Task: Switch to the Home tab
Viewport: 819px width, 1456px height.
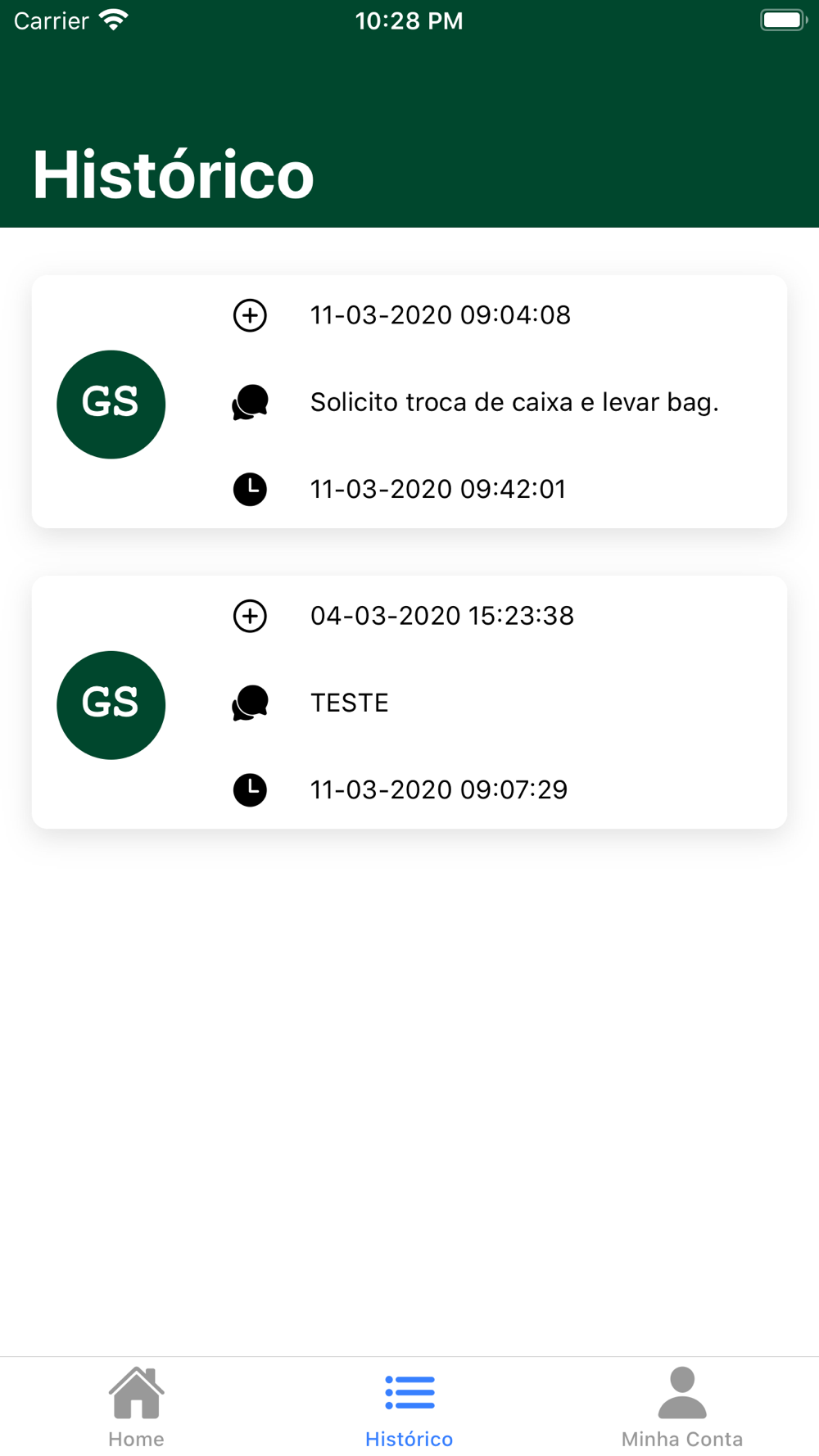Action: (x=136, y=1407)
